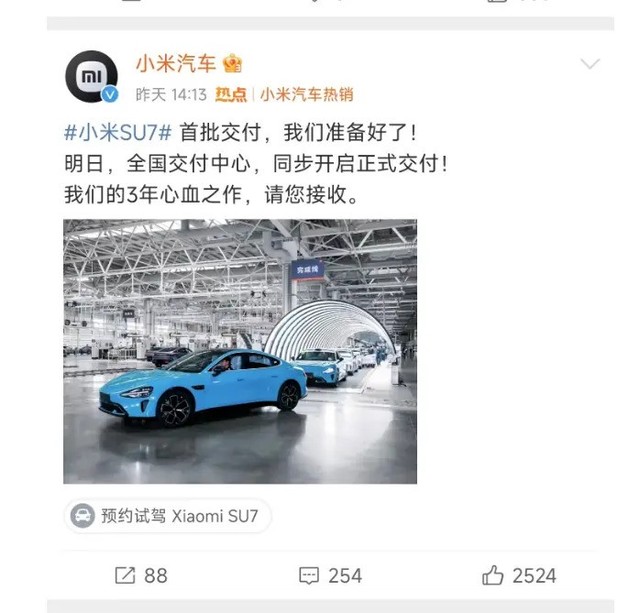This screenshot has width=640, height=613.
Task: Open the 254 comments
Action: [x=330, y=575]
